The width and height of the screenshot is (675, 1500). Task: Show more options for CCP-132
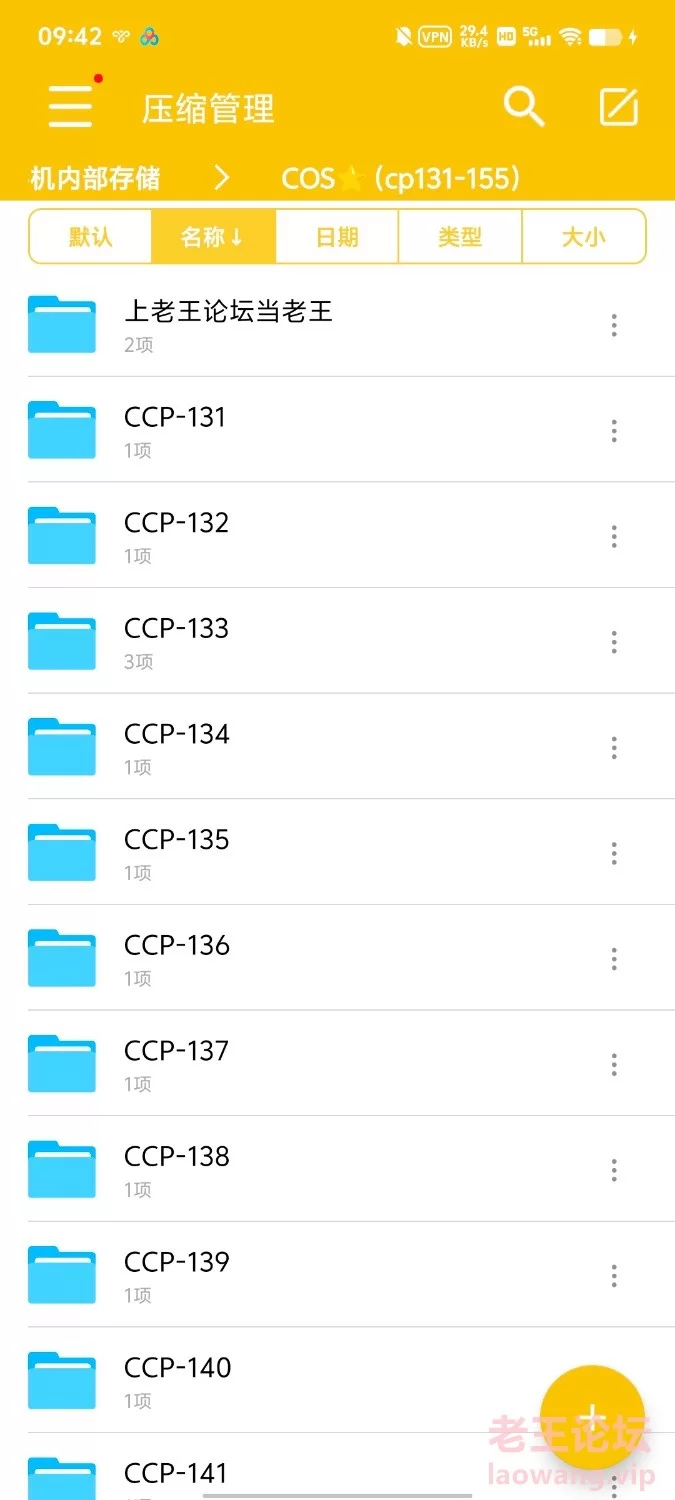tap(614, 536)
